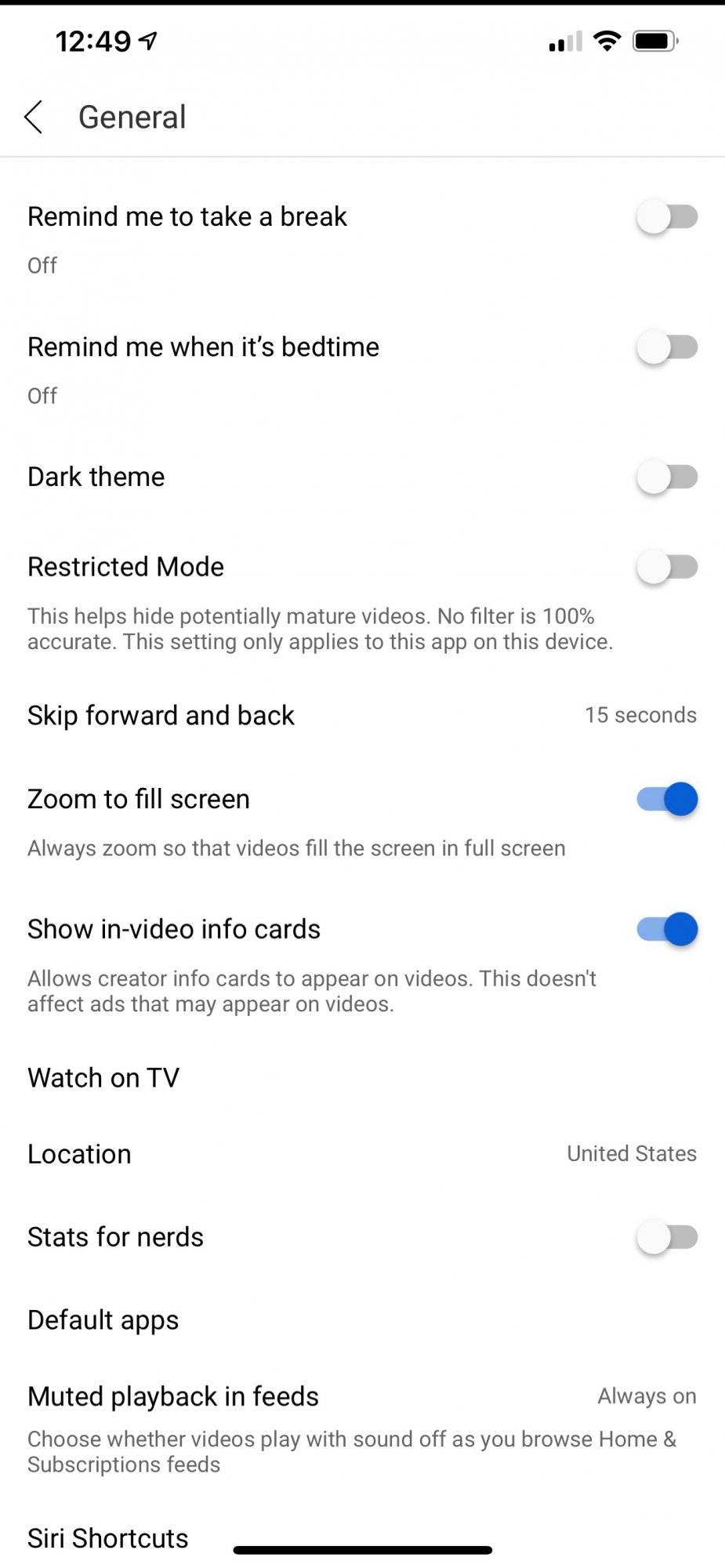This screenshot has width=725, height=1568.
Task: Open Default apps
Action: [x=103, y=1320]
